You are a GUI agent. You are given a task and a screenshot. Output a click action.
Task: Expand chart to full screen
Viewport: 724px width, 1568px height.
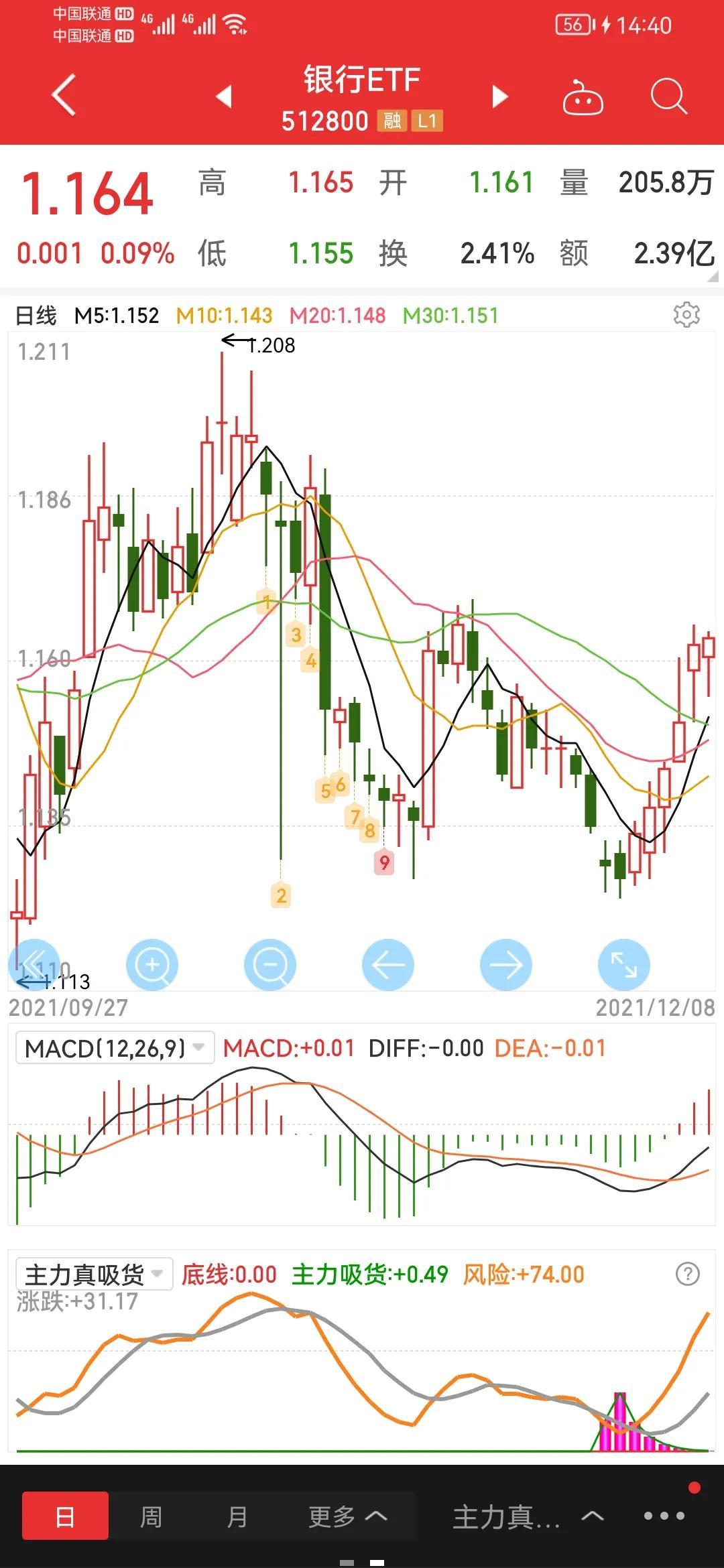tap(624, 965)
